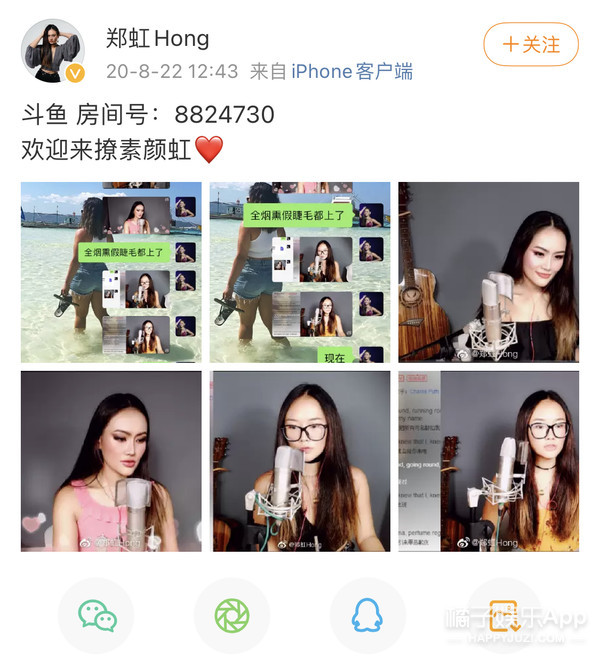Follow 郑虹Hong with the 关注 button

tap(530, 45)
